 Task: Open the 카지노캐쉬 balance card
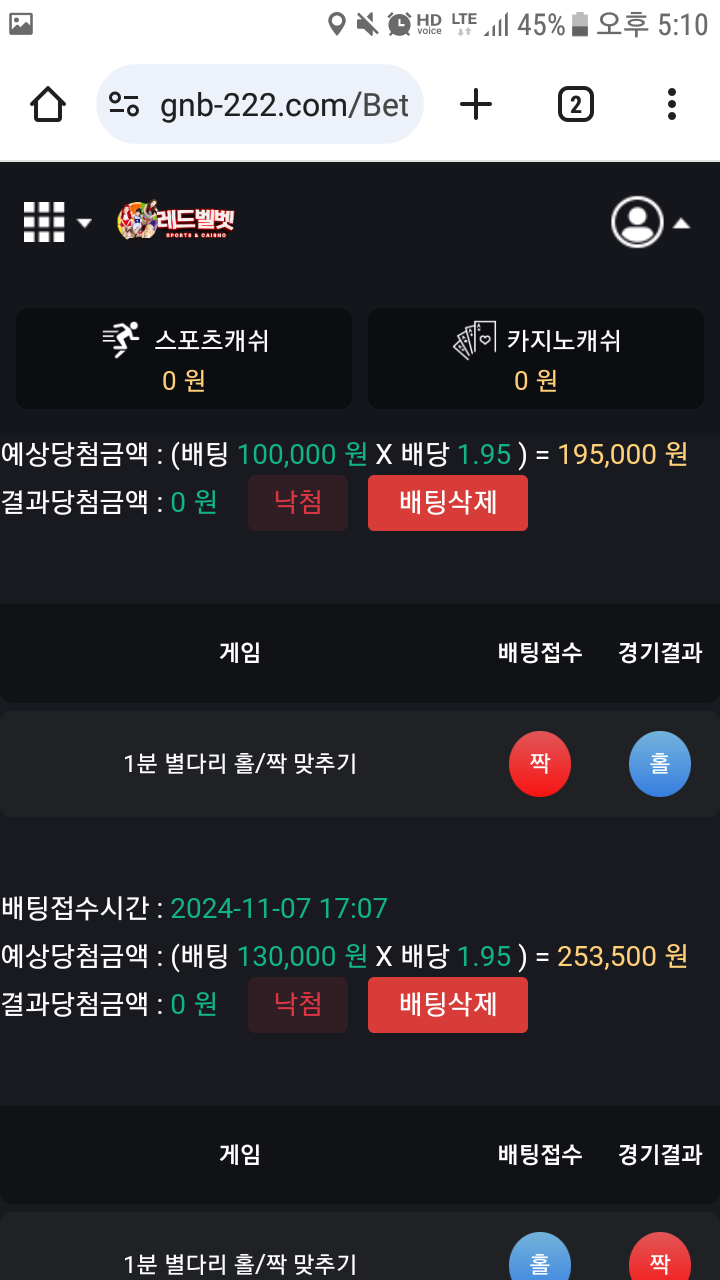[536, 358]
